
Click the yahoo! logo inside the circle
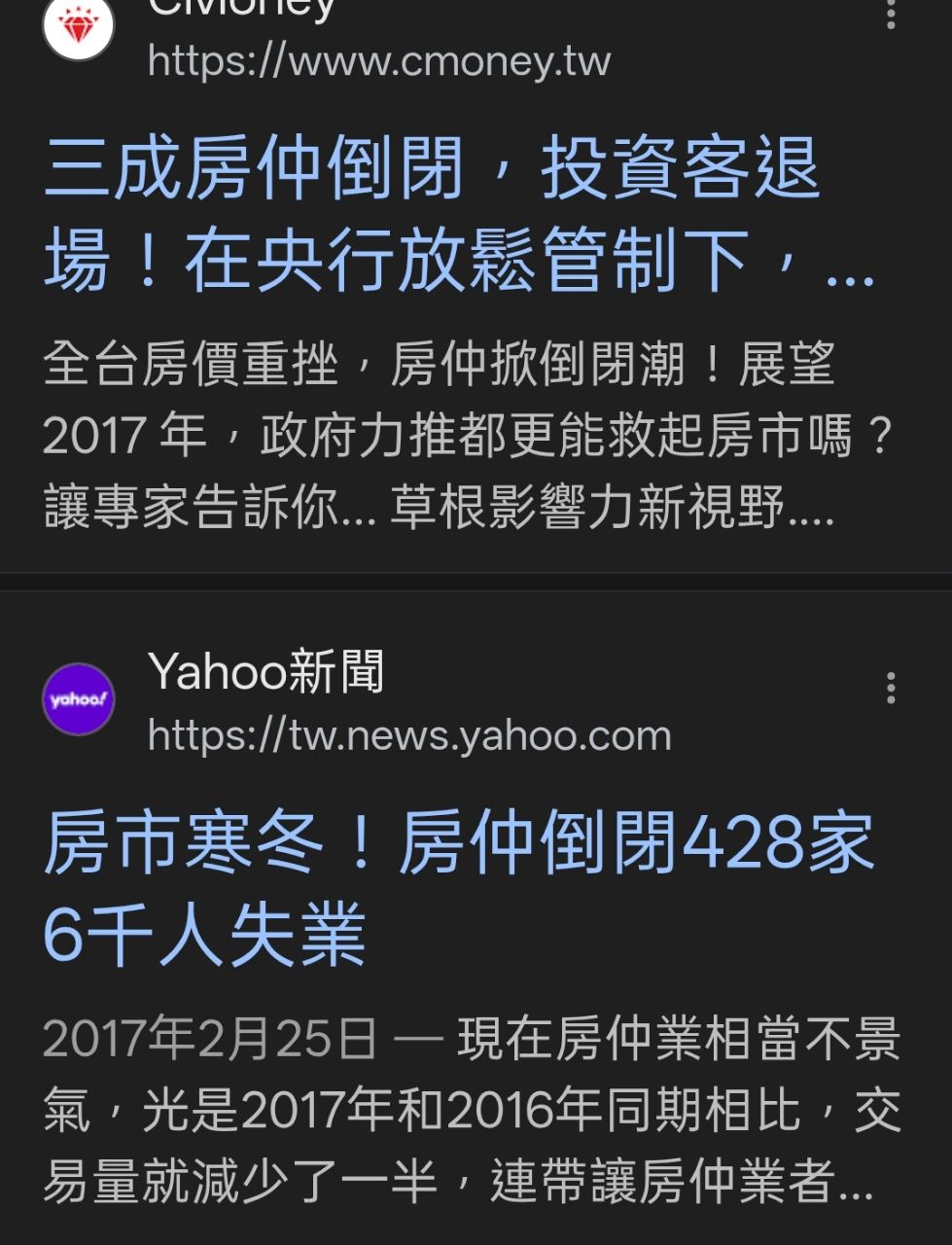(x=78, y=695)
